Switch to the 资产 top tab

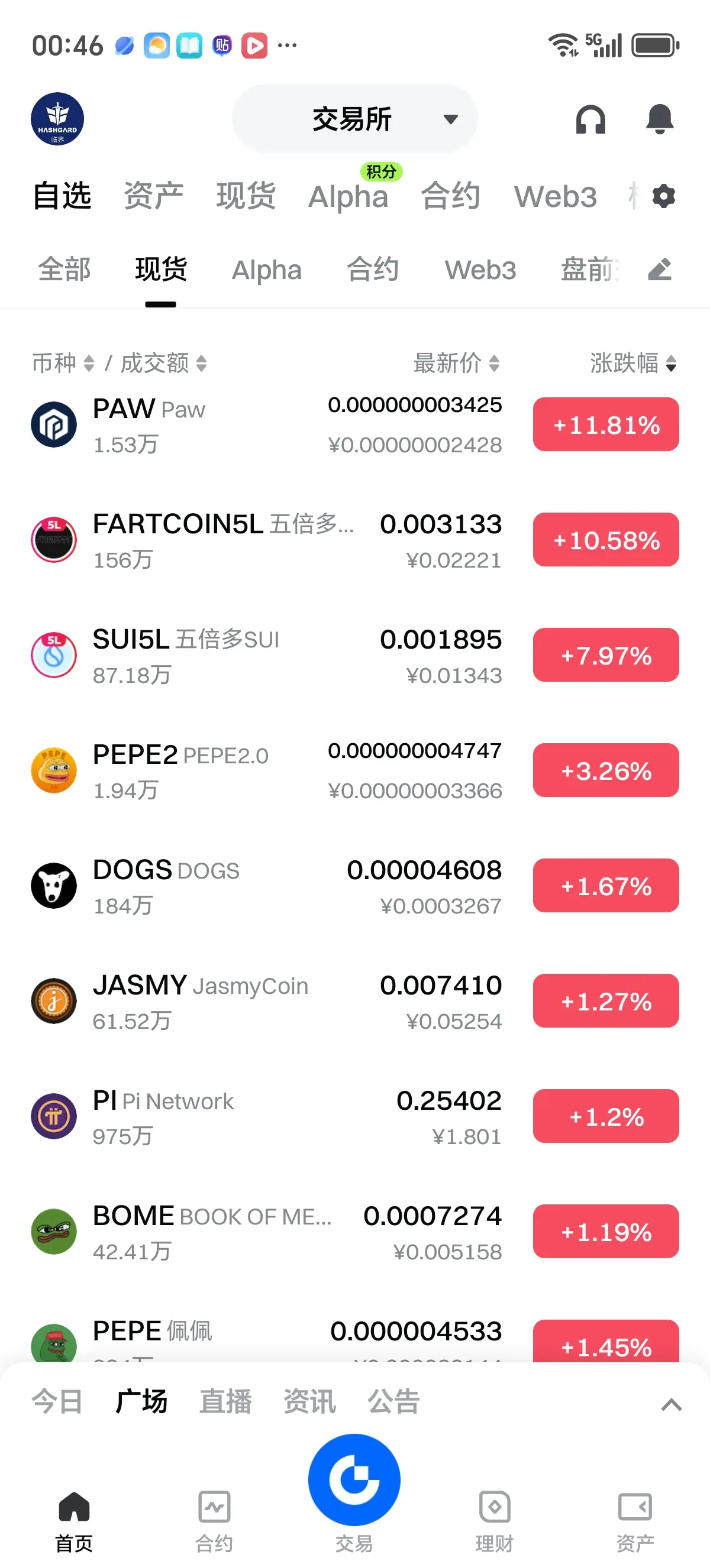click(153, 197)
